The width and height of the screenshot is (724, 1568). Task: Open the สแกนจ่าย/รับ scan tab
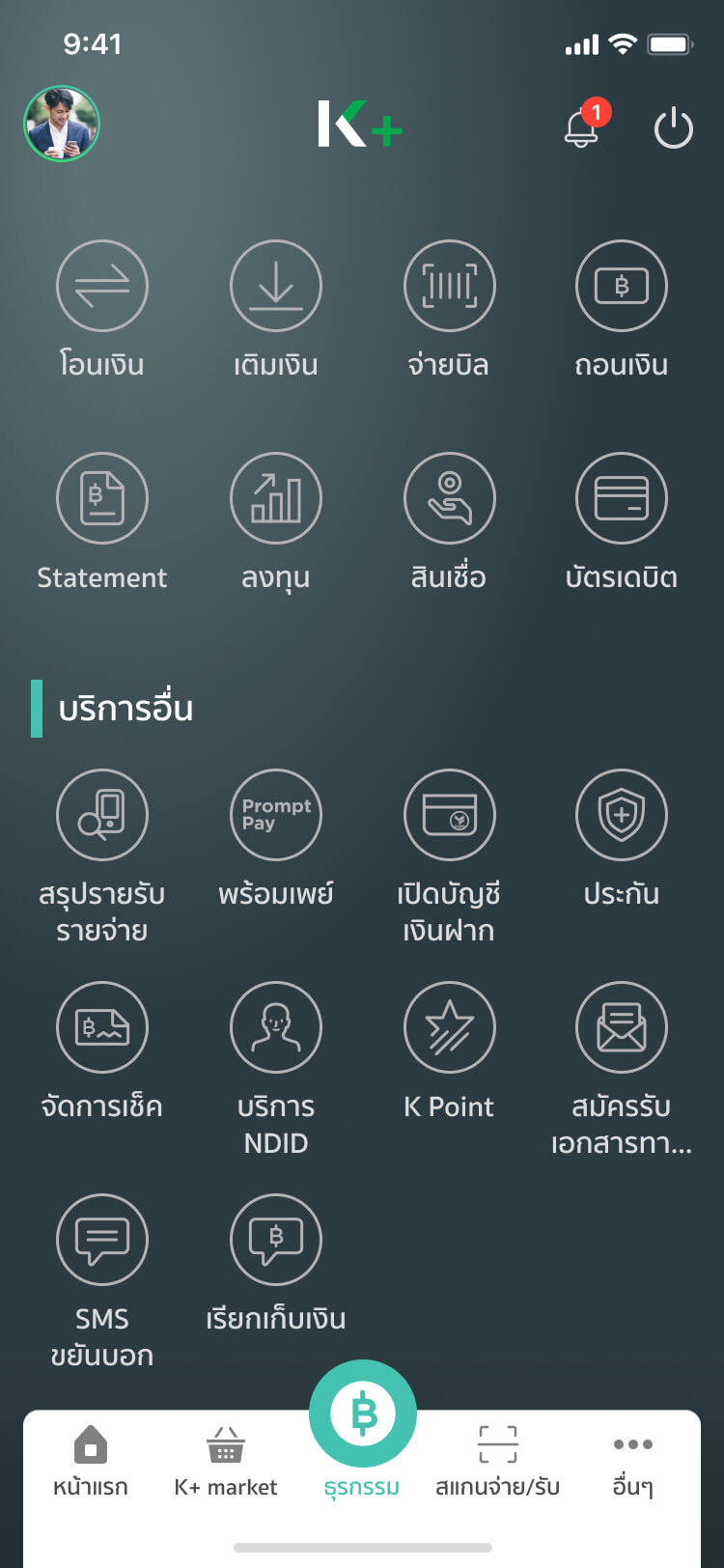pyautogui.click(x=497, y=1461)
